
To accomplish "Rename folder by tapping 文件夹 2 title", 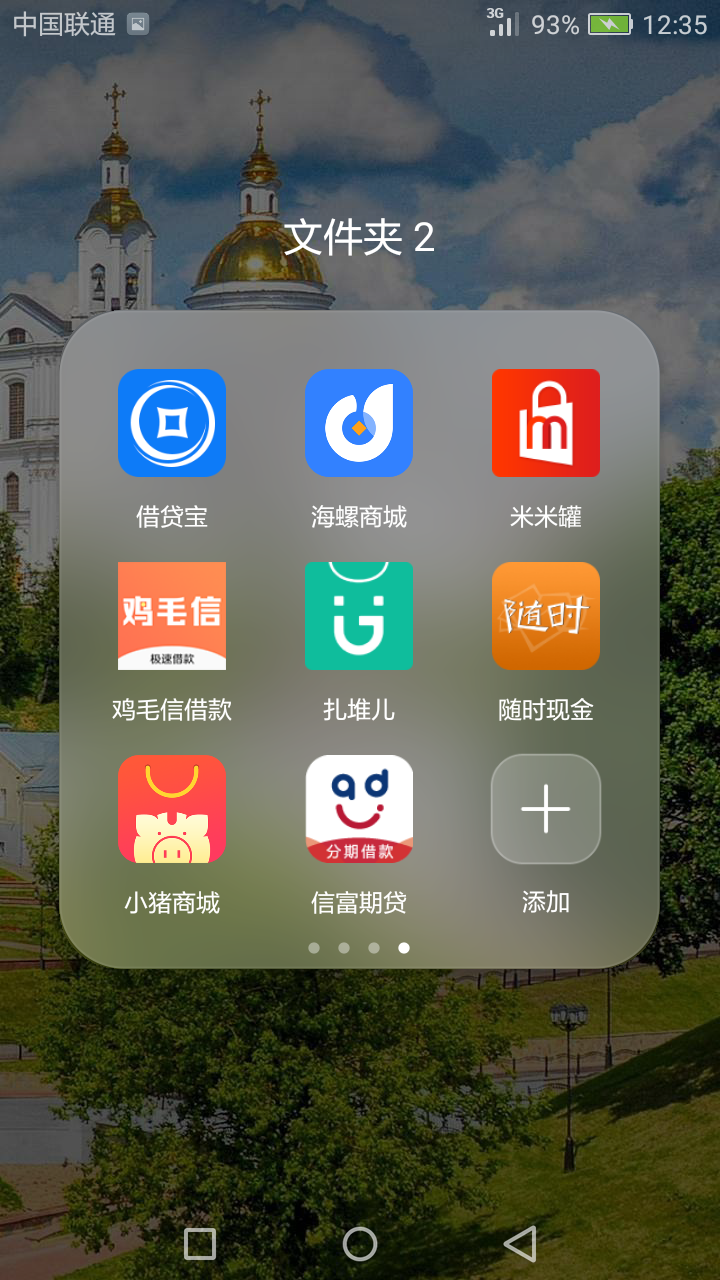I will point(359,238).
